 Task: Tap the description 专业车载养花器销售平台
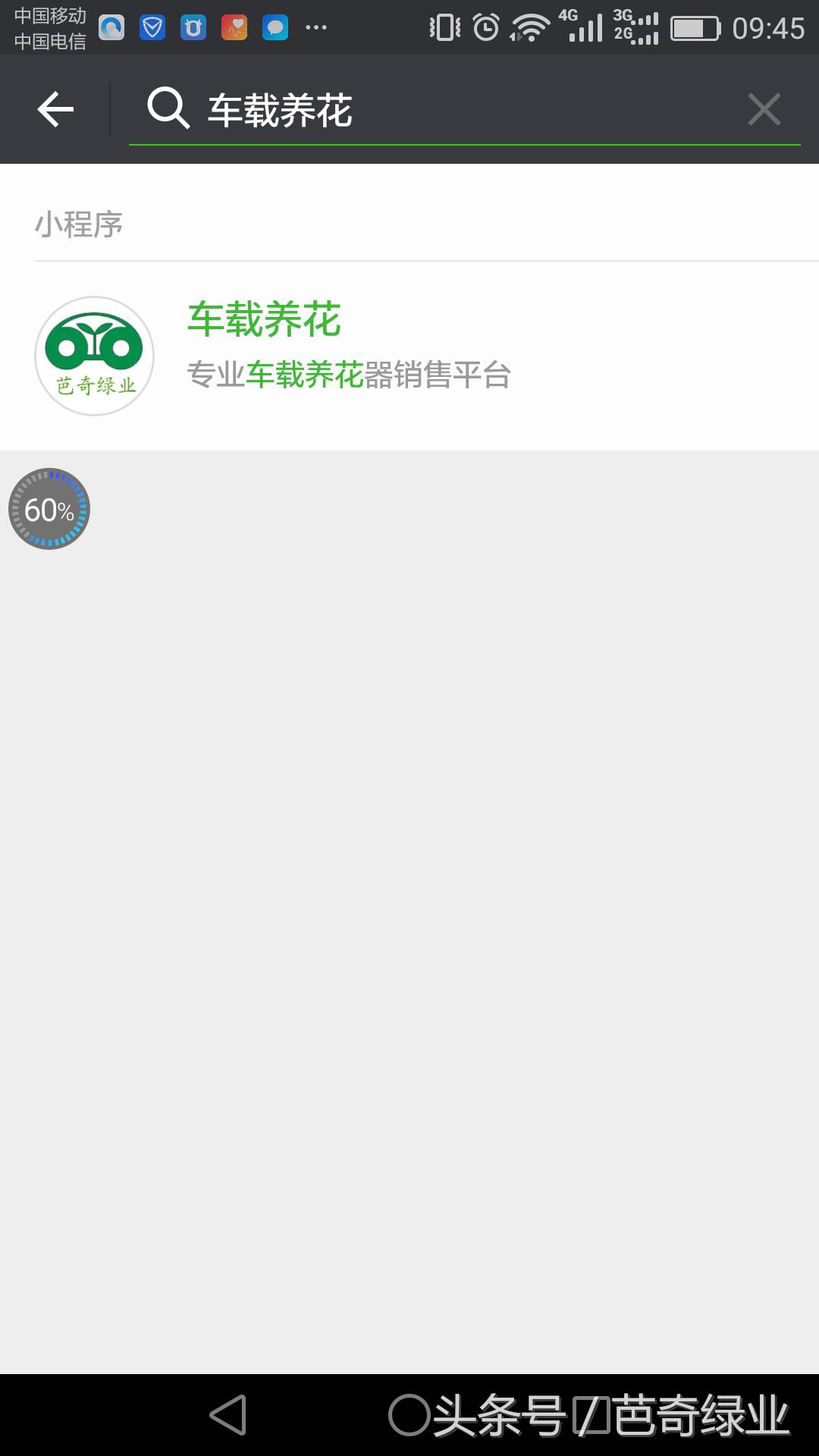click(350, 372)
